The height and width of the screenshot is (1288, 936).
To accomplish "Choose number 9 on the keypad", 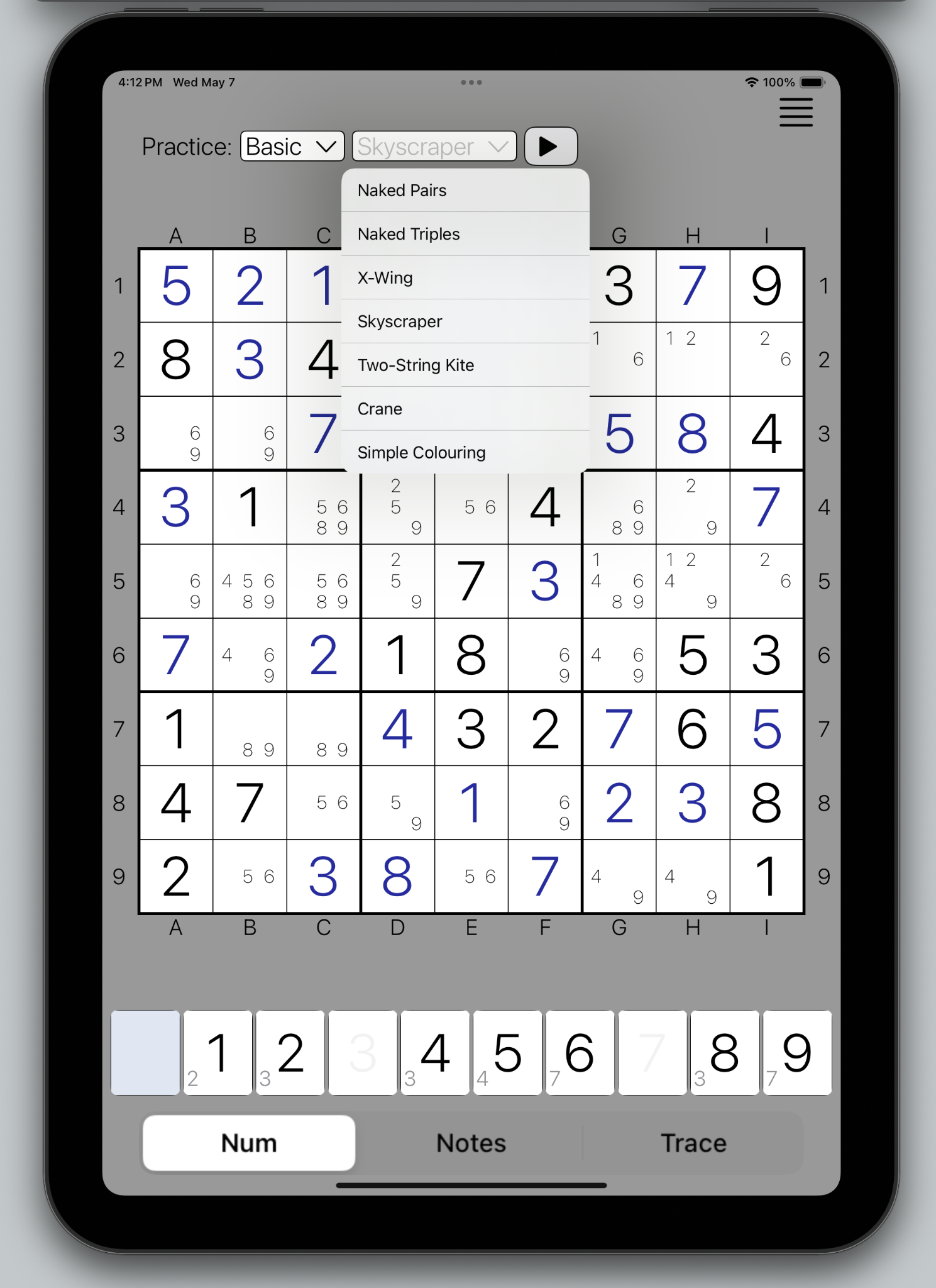I will pyautogui.click(x=797, y=1053).
